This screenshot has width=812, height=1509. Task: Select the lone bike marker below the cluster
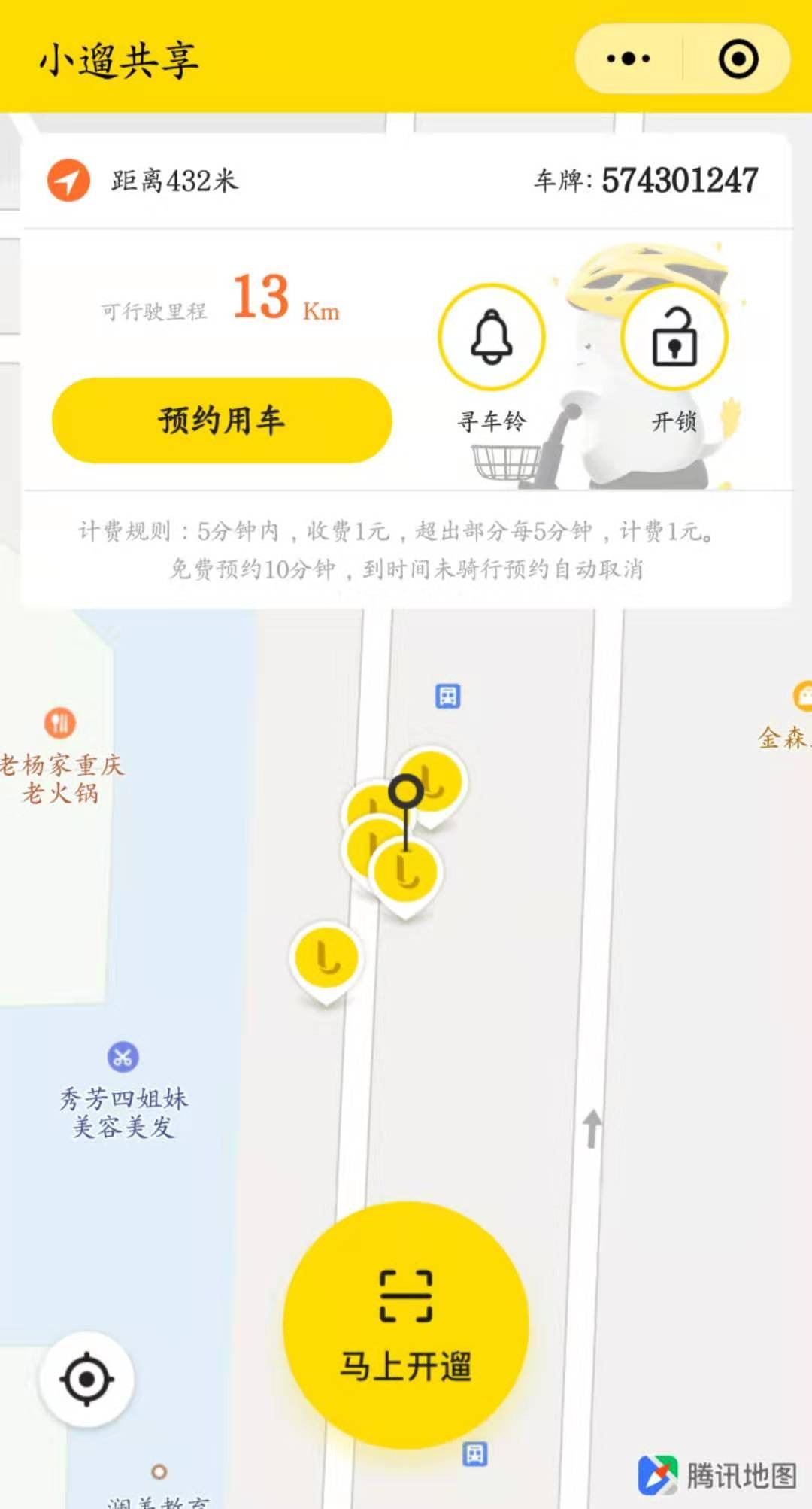326,962
